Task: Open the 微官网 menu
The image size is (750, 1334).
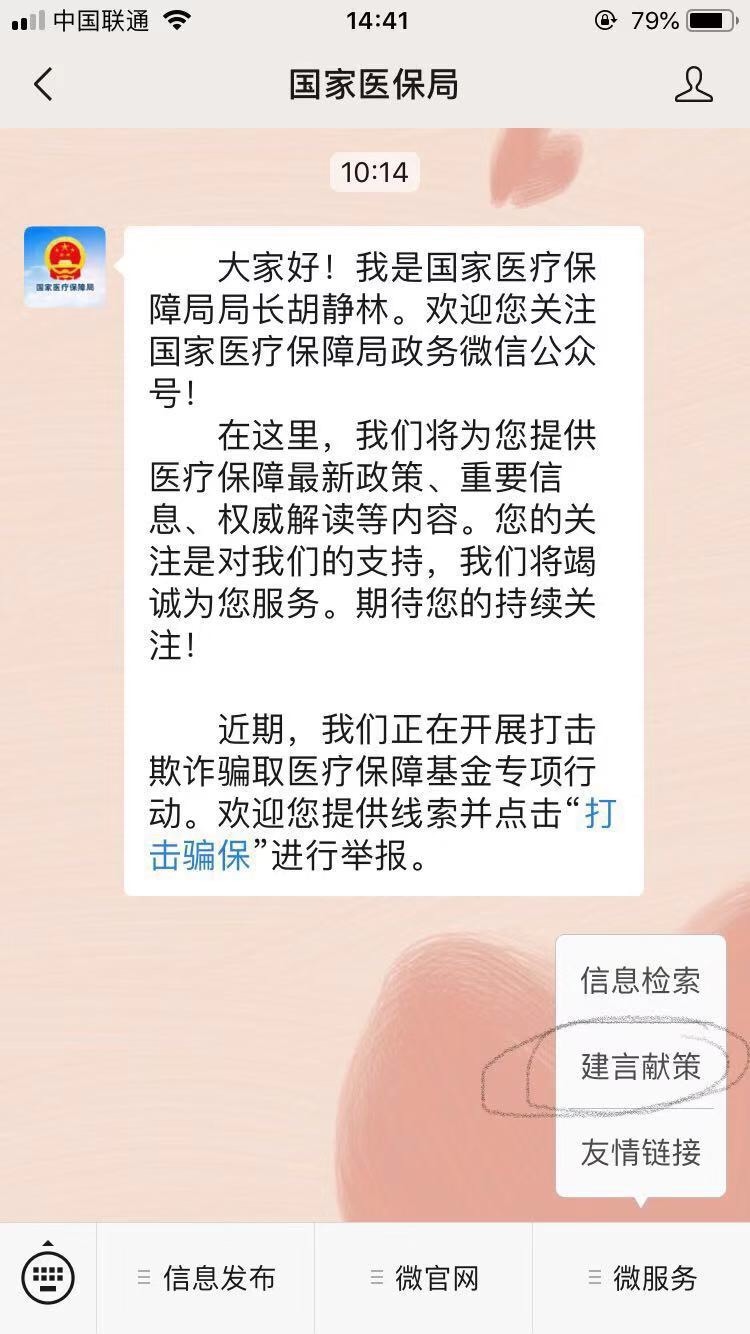Action: 424,1277
